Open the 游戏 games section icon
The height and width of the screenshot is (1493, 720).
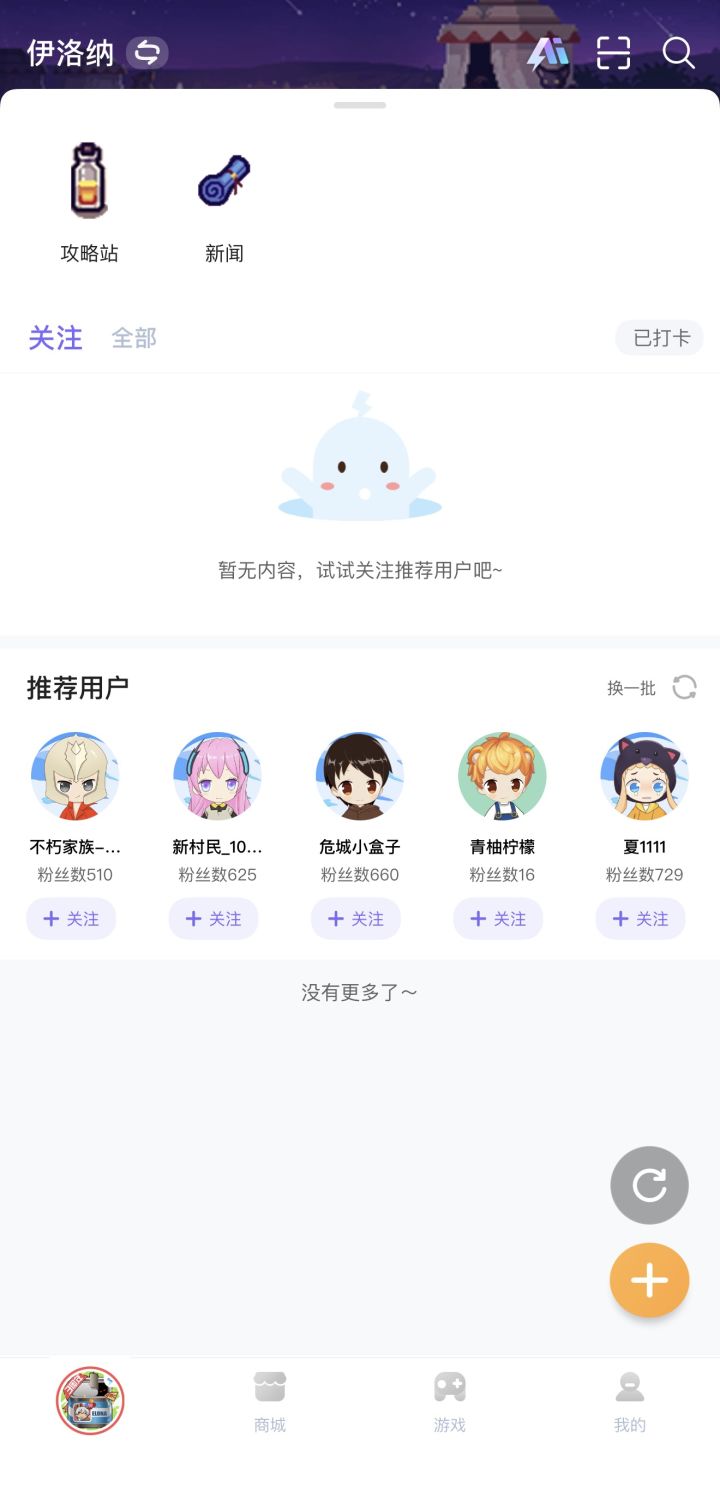(449, 1386)
